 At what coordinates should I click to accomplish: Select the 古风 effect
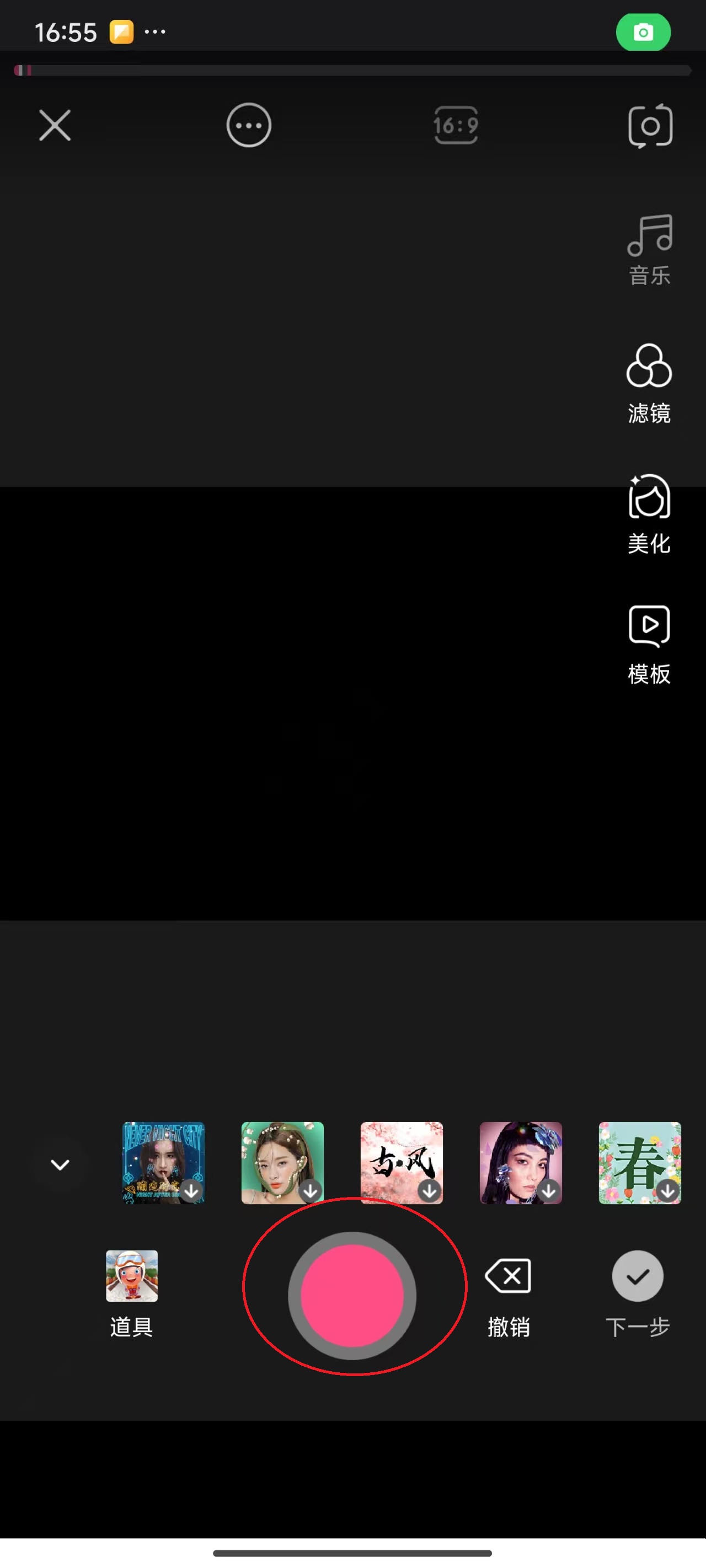pos(402,1163)
